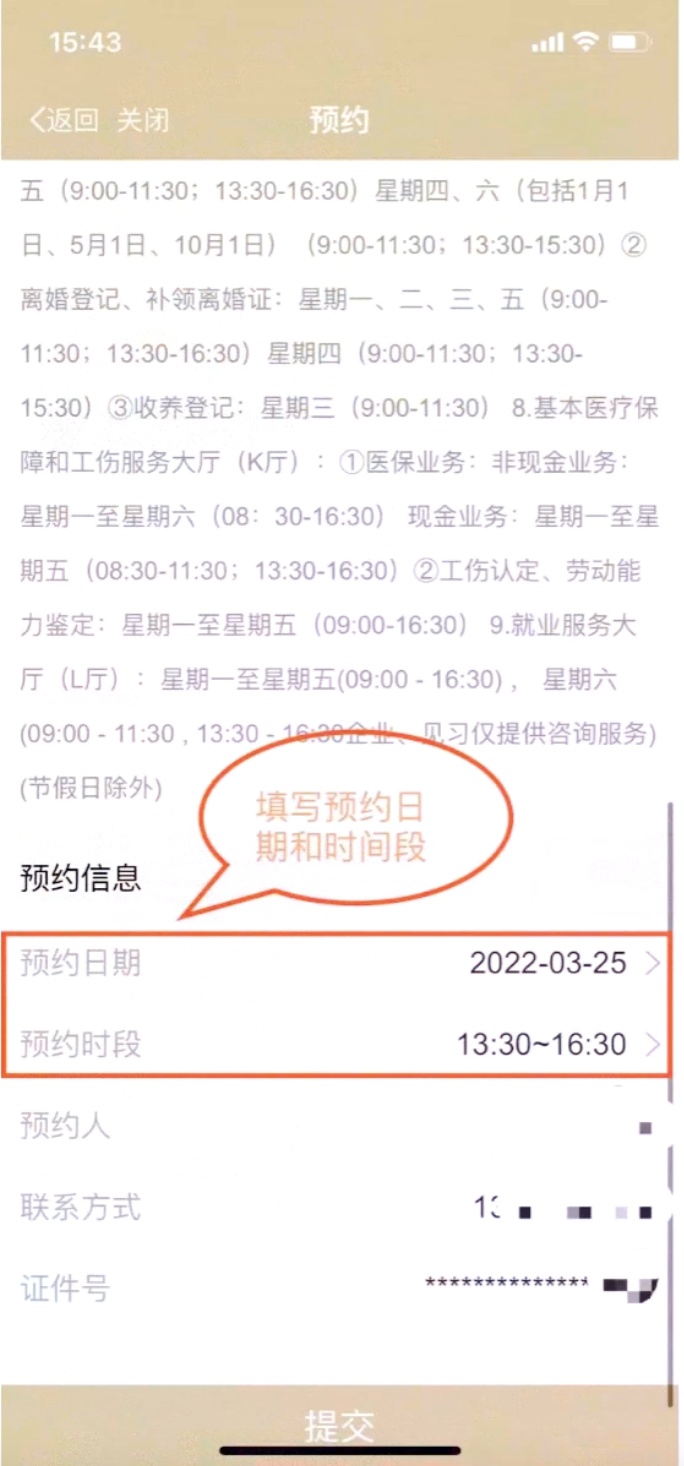Edit the 联系方式 phone number field
This screenshot has height=1466, width=684.
pyautogui.click(x=340, y=1207)
